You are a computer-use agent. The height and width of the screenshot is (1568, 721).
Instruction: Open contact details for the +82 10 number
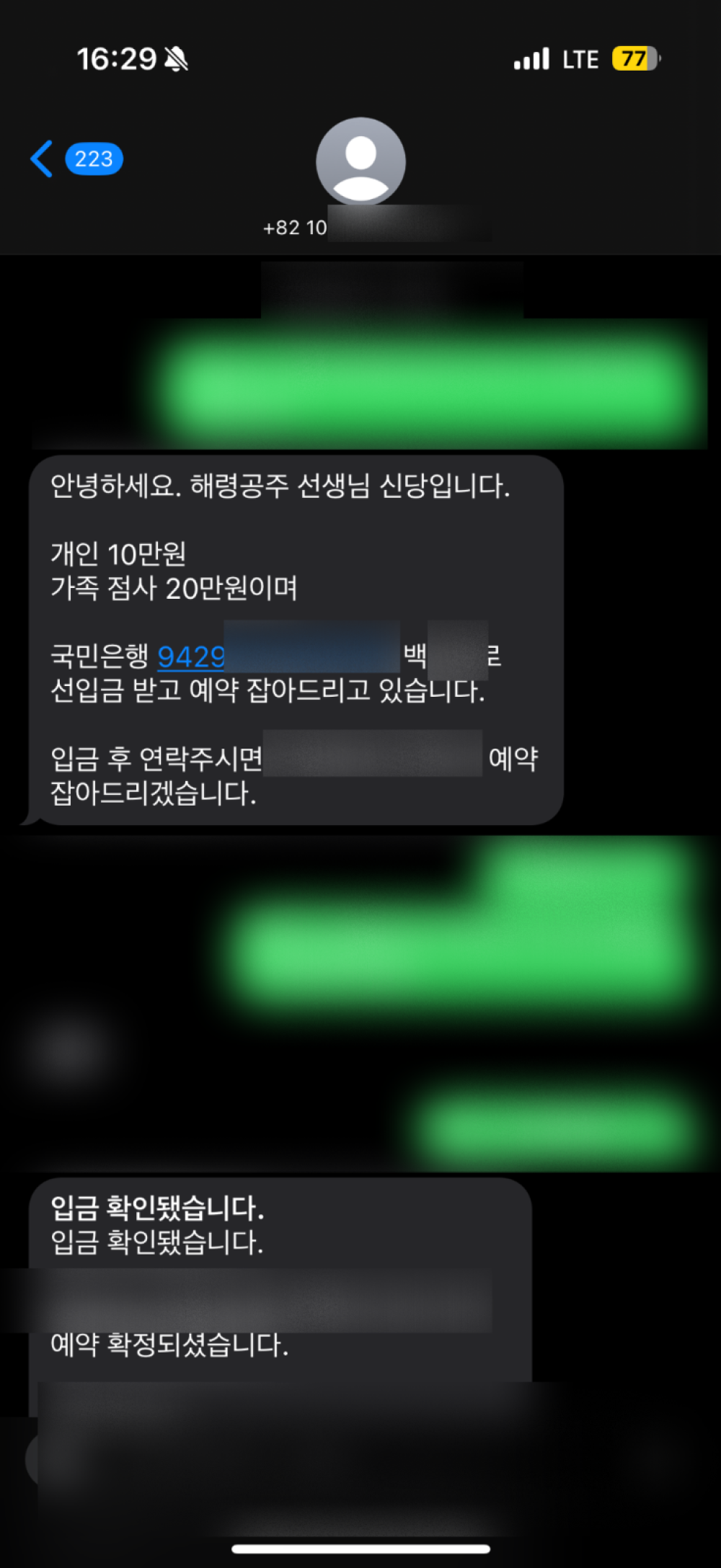(x=360, y=162)
